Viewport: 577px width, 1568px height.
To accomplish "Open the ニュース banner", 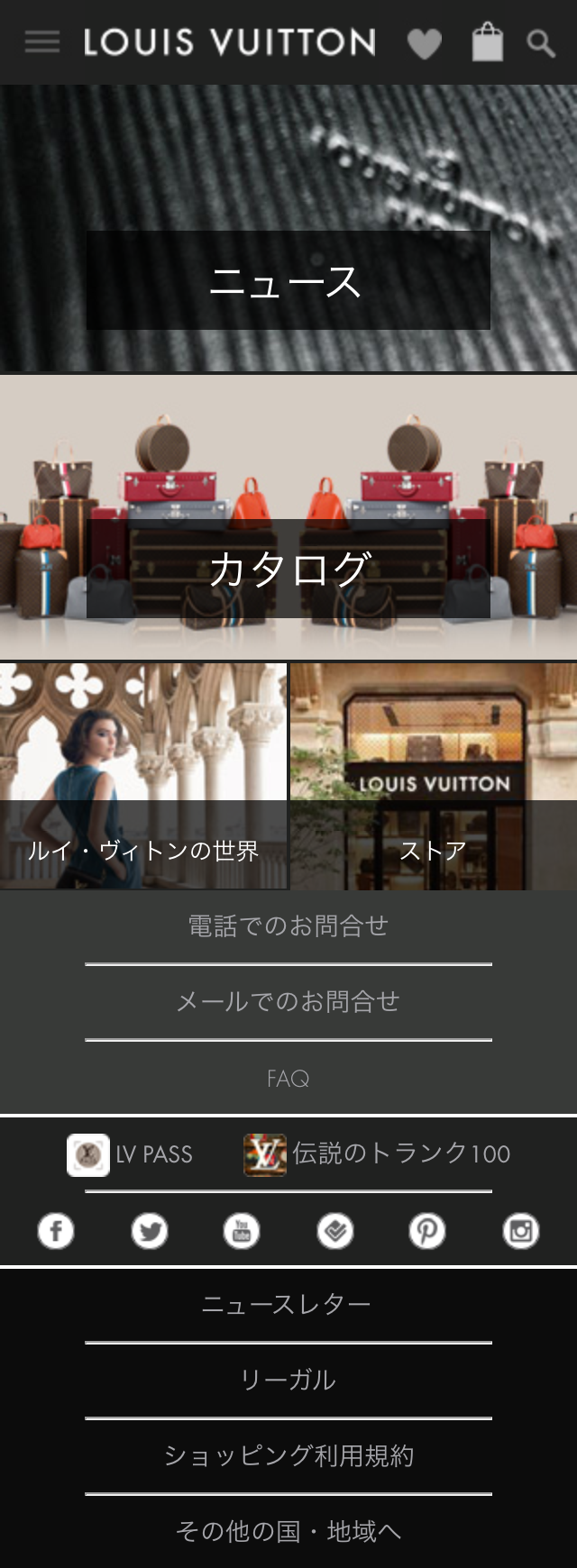I will click(x=288, y=280).
